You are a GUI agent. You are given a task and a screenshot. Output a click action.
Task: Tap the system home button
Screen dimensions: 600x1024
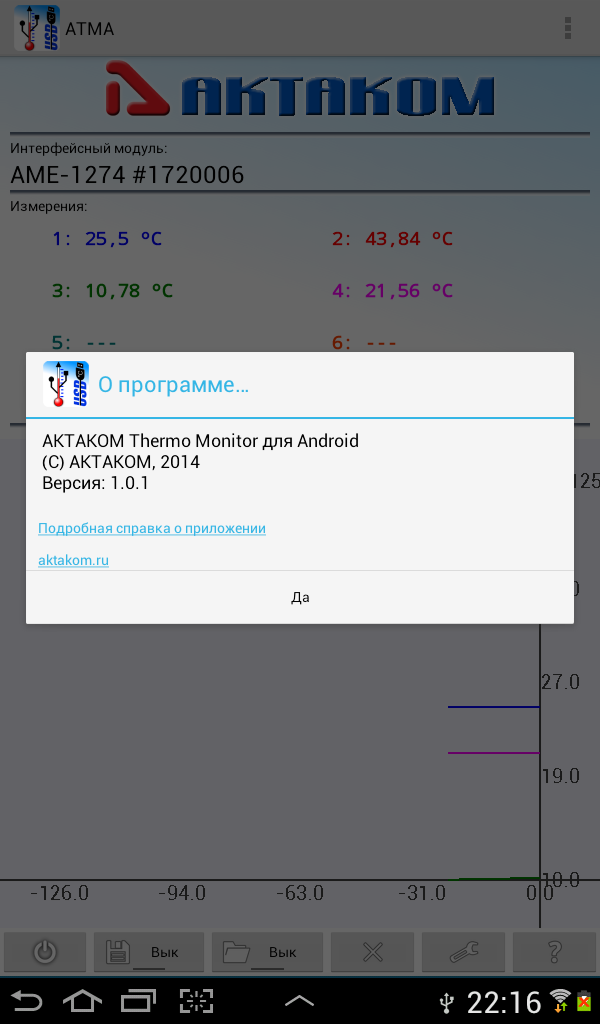82,1001
